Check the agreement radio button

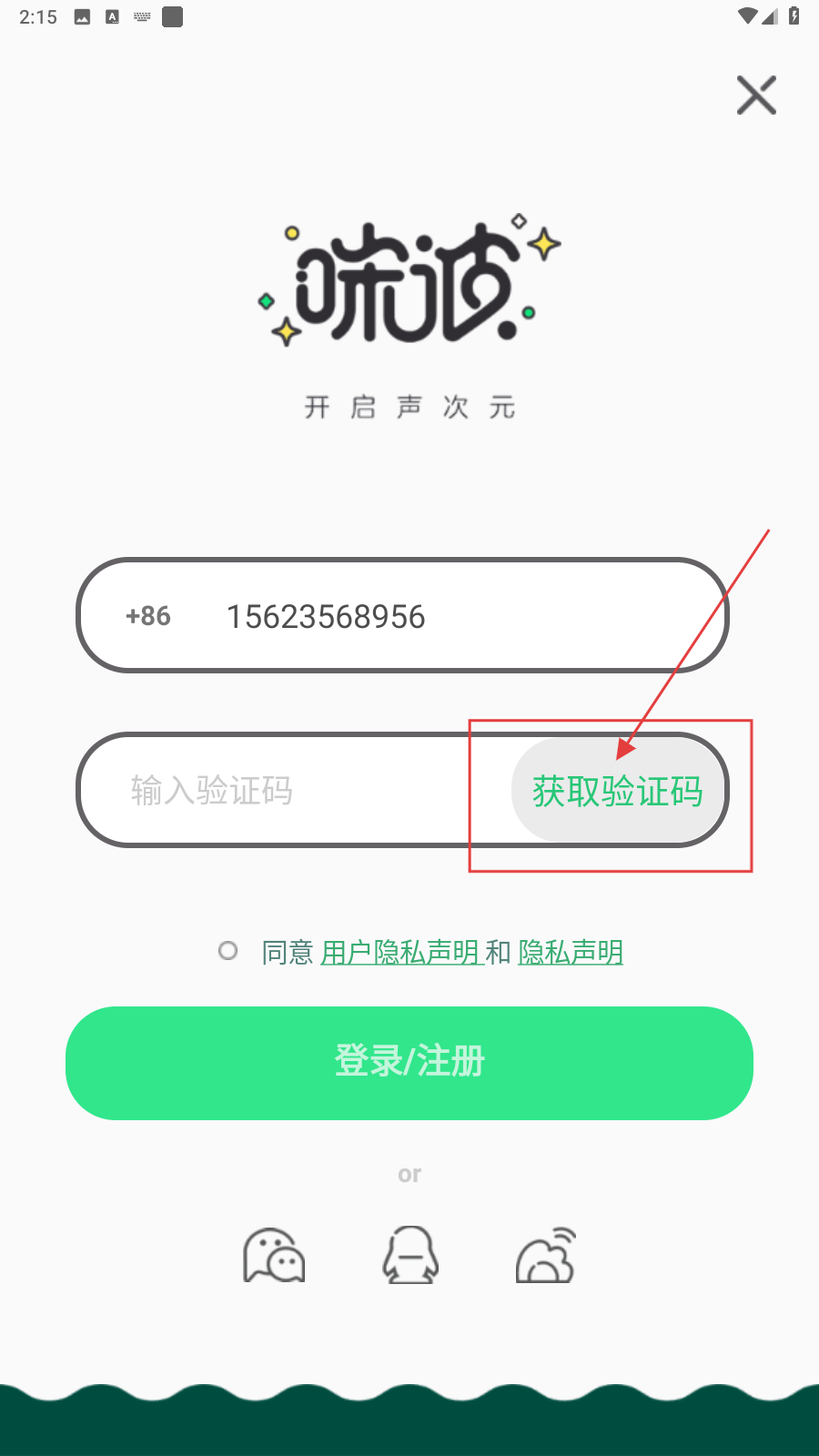pyautogui.click(x=227, y=951)
